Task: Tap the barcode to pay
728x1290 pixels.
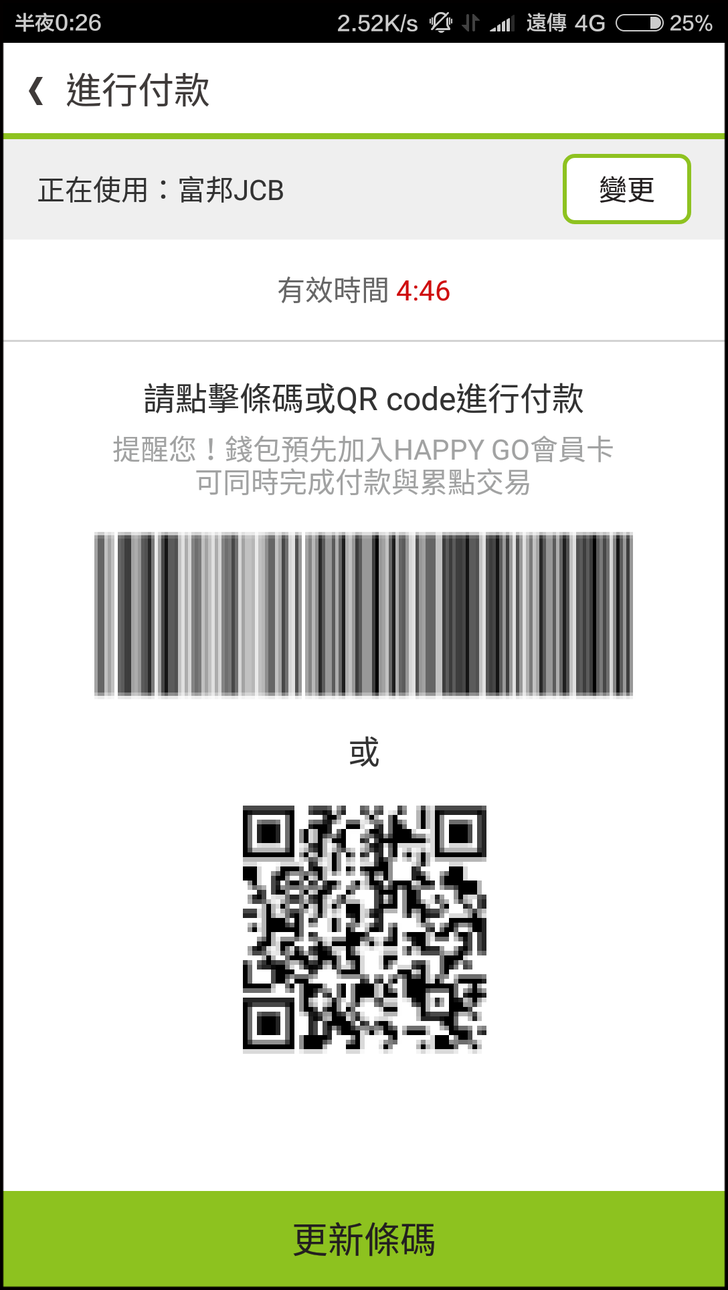Action: [363, 614]
